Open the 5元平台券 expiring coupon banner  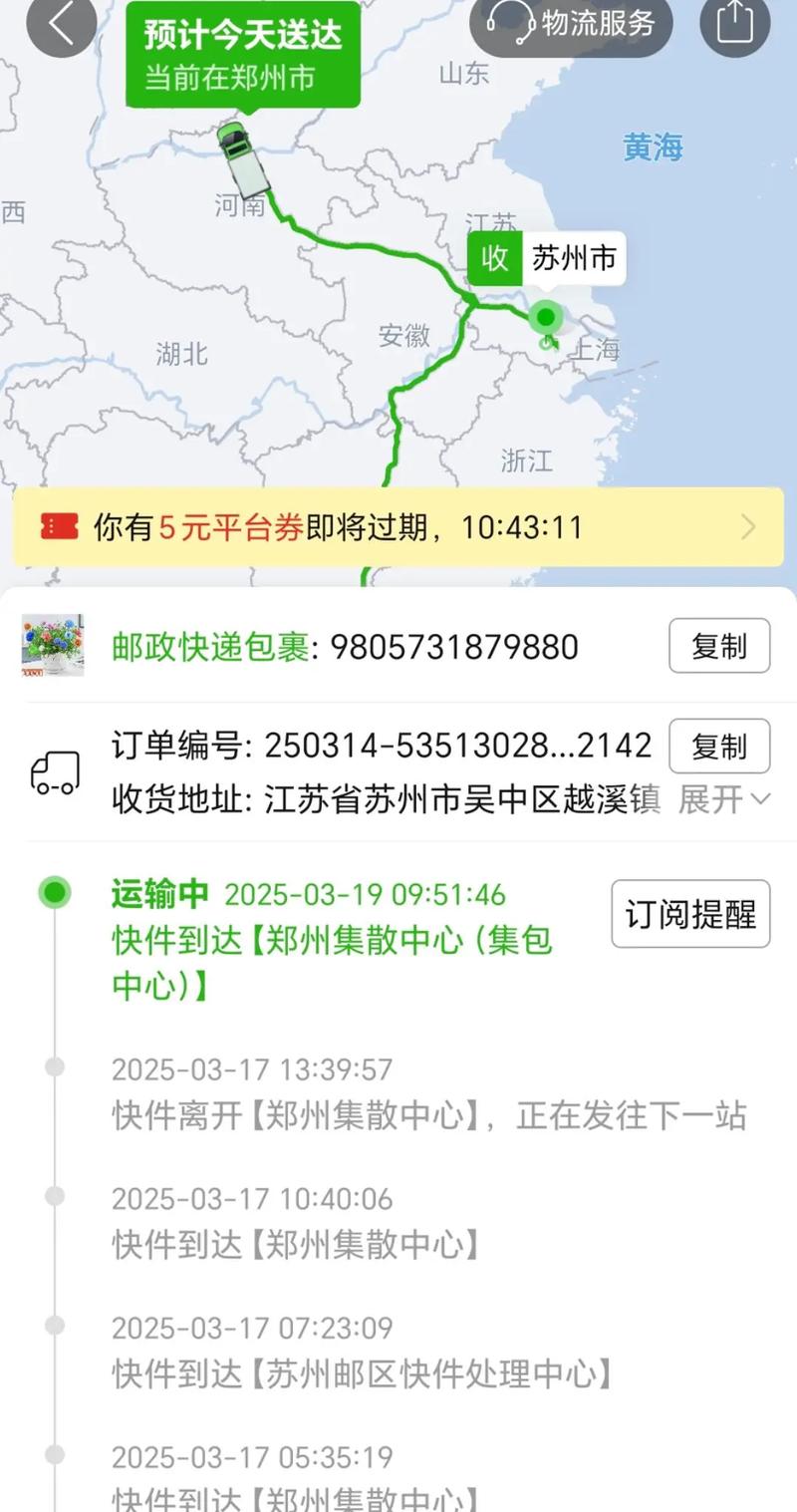(398, 527)
